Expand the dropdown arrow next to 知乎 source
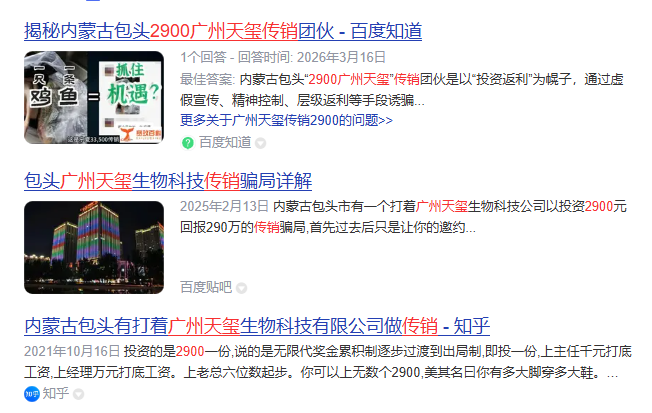 79,394
